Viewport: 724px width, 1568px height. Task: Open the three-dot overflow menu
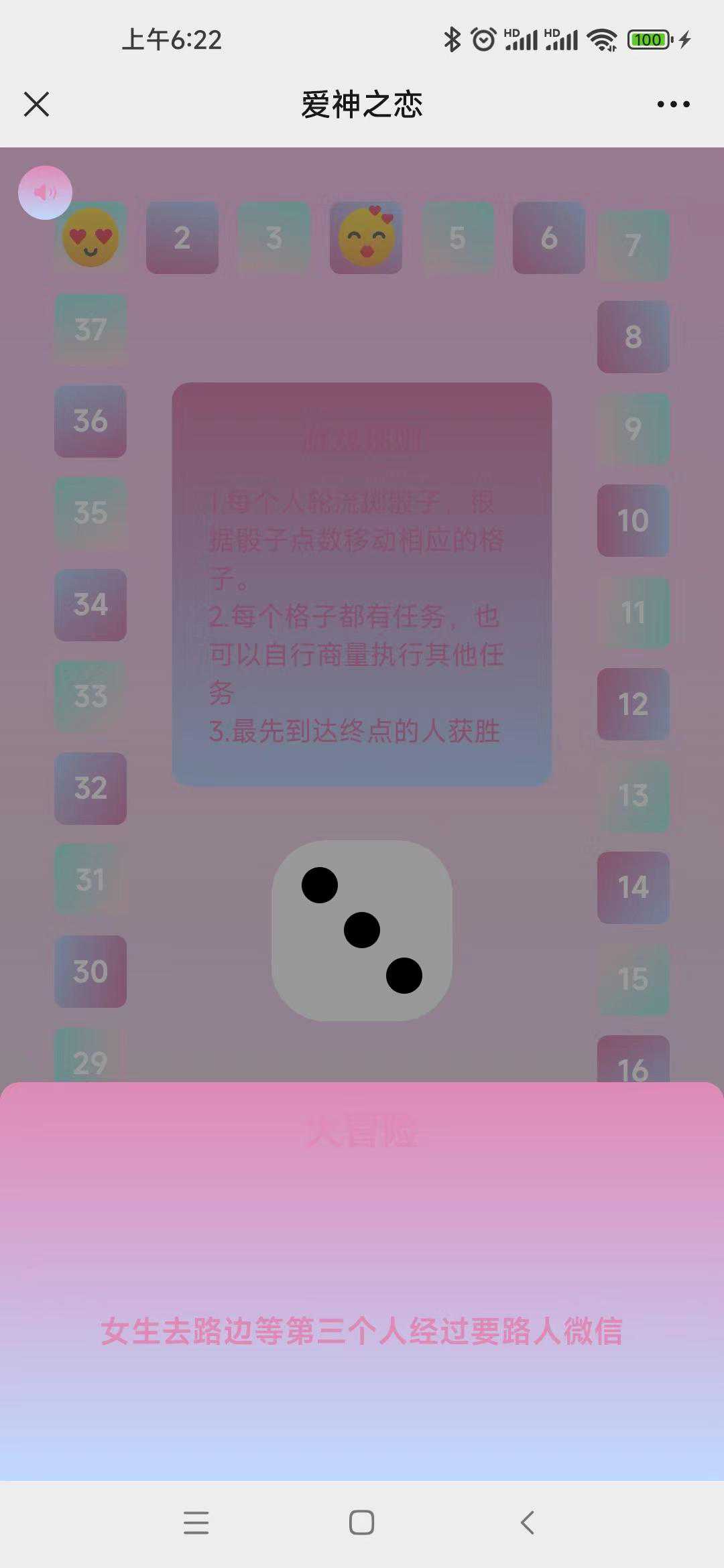(x=673, y=105)
